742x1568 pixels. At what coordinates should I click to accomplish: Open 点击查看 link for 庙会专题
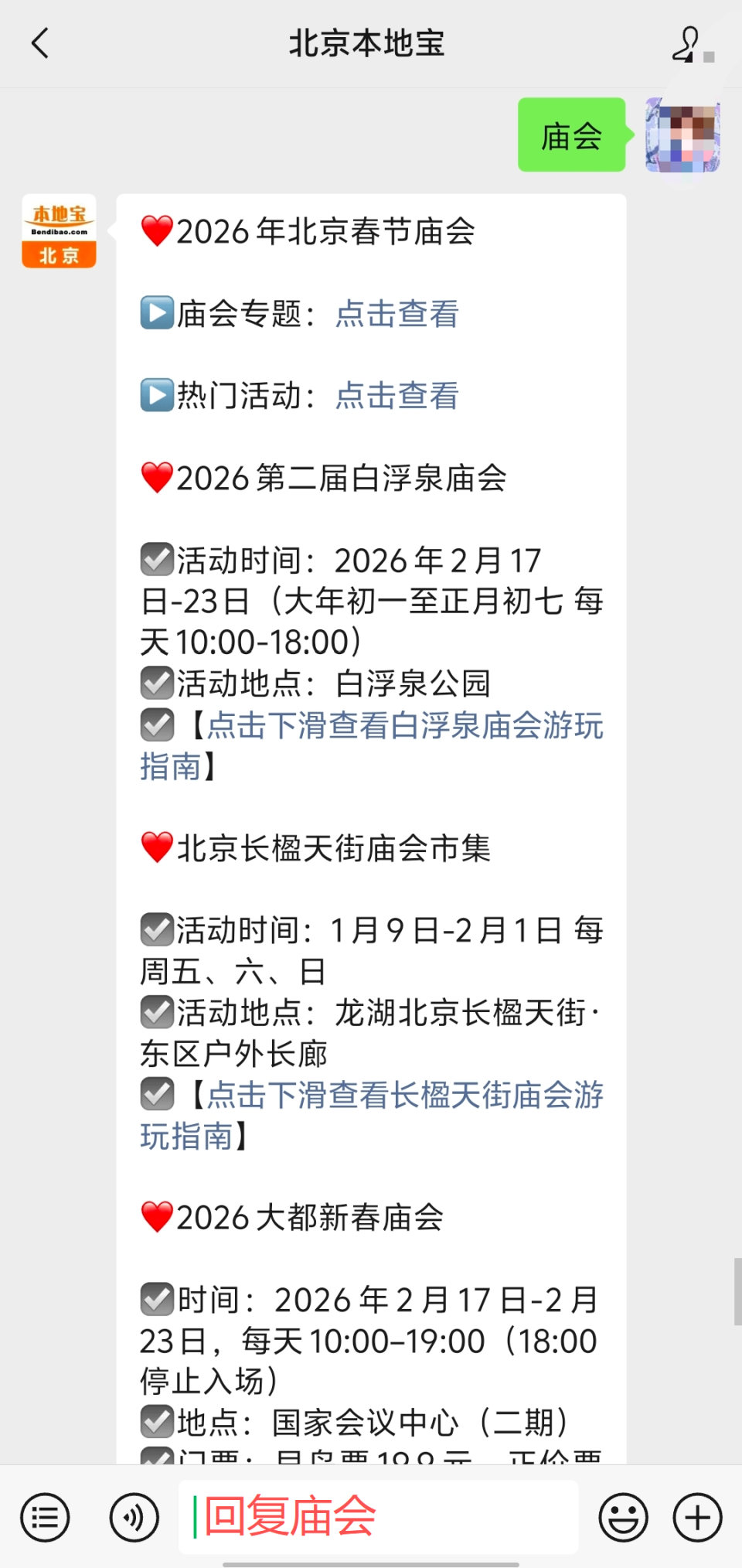pos(396,314)
